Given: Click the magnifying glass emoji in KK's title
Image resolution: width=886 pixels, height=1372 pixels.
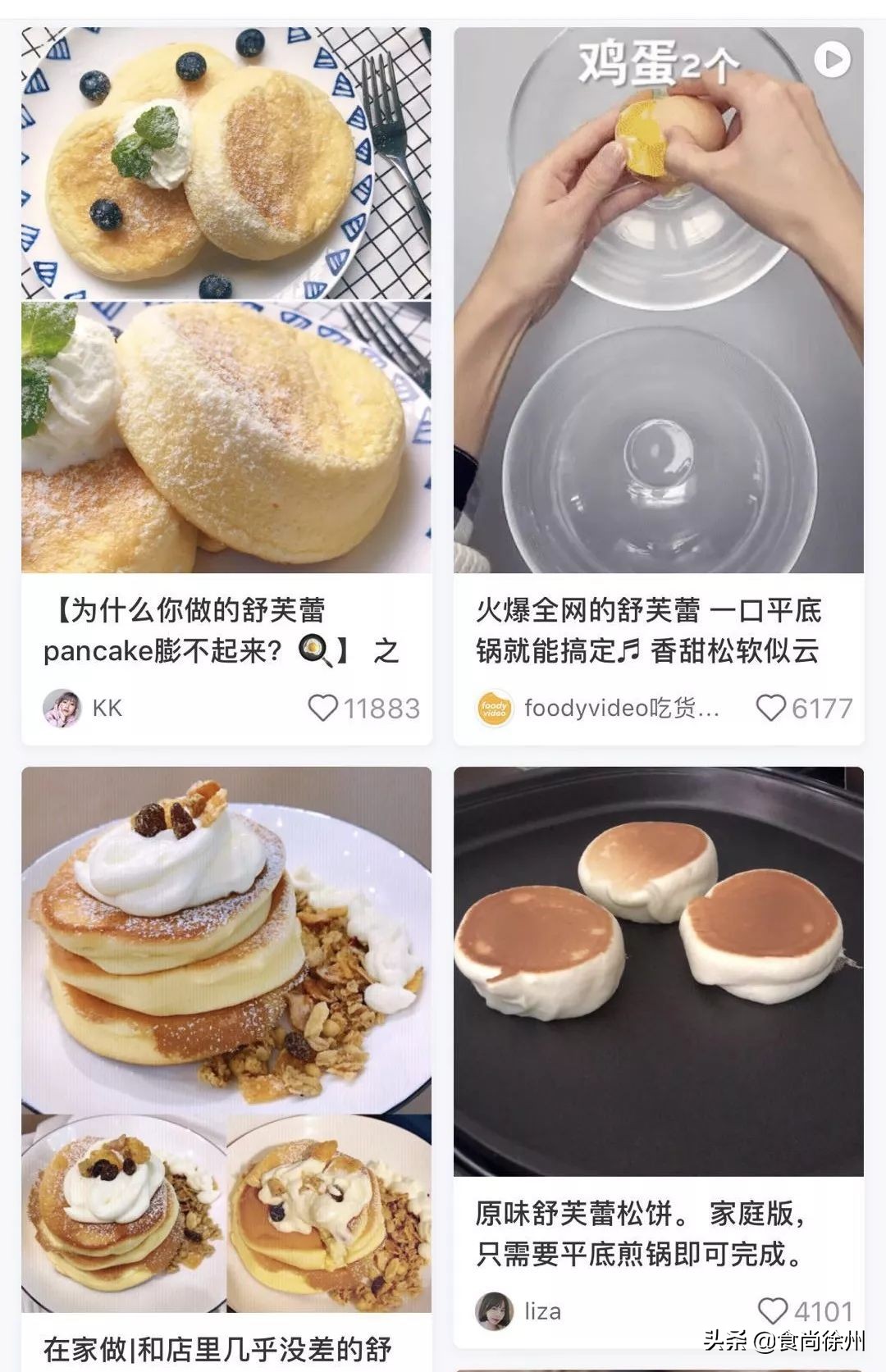Looking at the screenshot, I should 312,648.
